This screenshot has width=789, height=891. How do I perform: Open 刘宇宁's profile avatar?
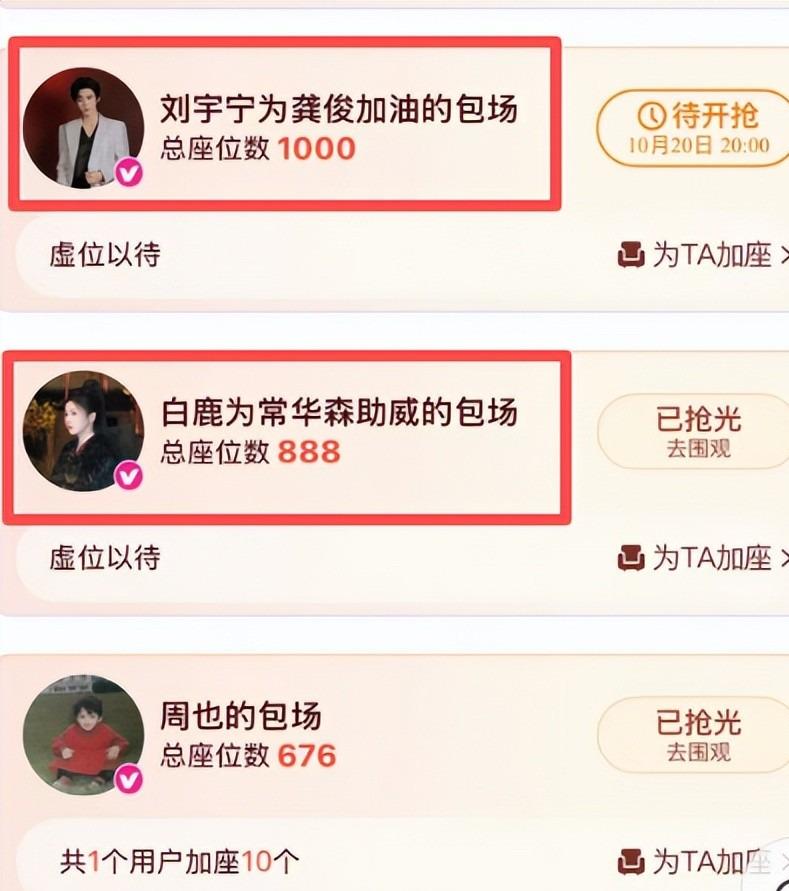pos(84,128)
